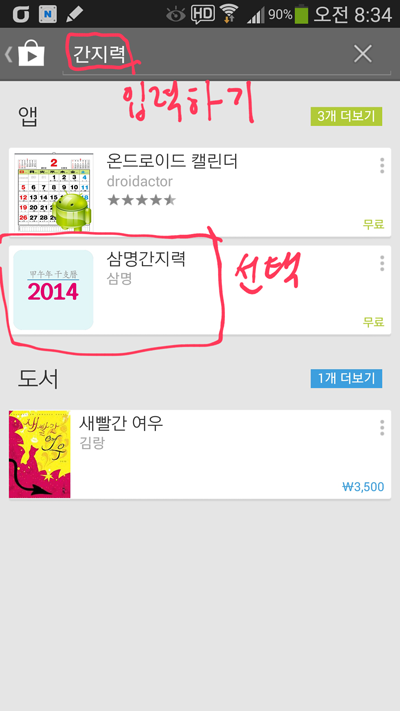Select the 삼명간지력 app
400x711 pixels.
click(x=200, y=290)
